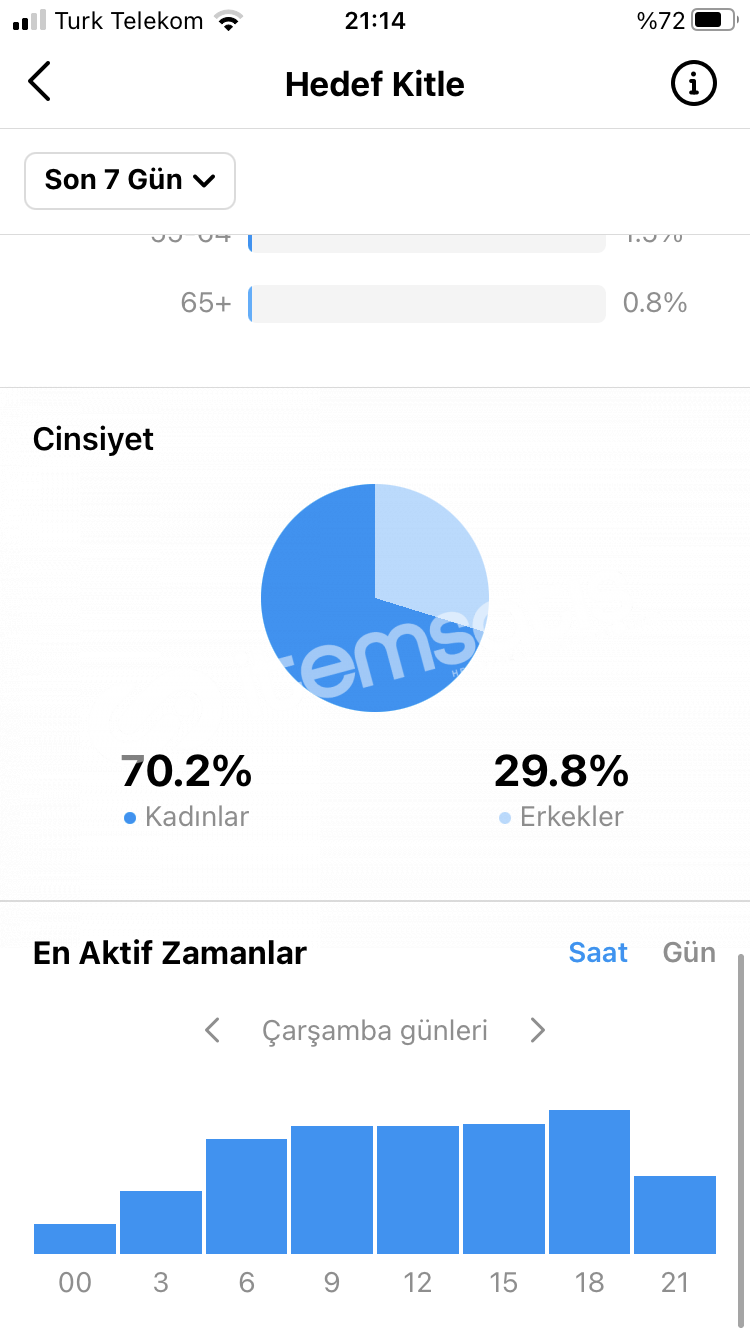
Task: Switch to the Gün view
Action: [689, 953]
